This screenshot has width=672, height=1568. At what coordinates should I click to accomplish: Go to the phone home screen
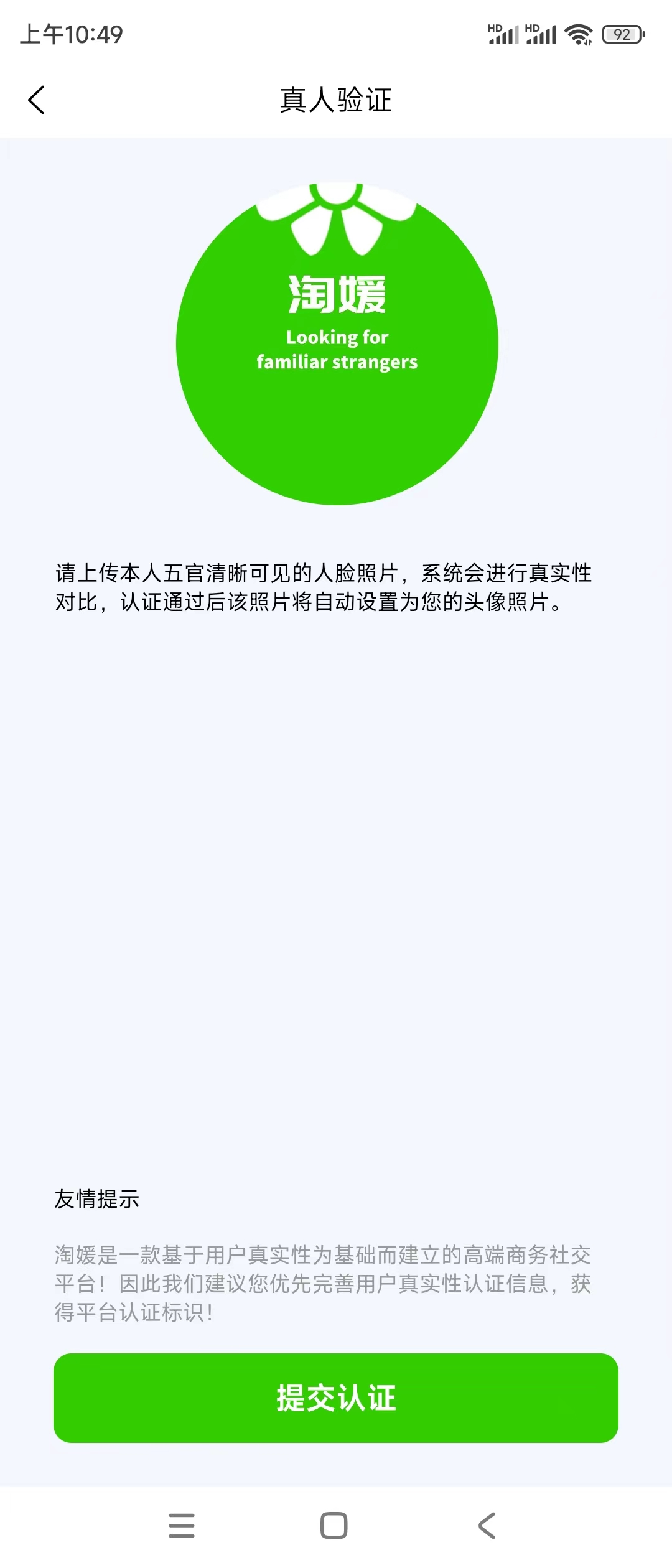(x=334, y=1526)
